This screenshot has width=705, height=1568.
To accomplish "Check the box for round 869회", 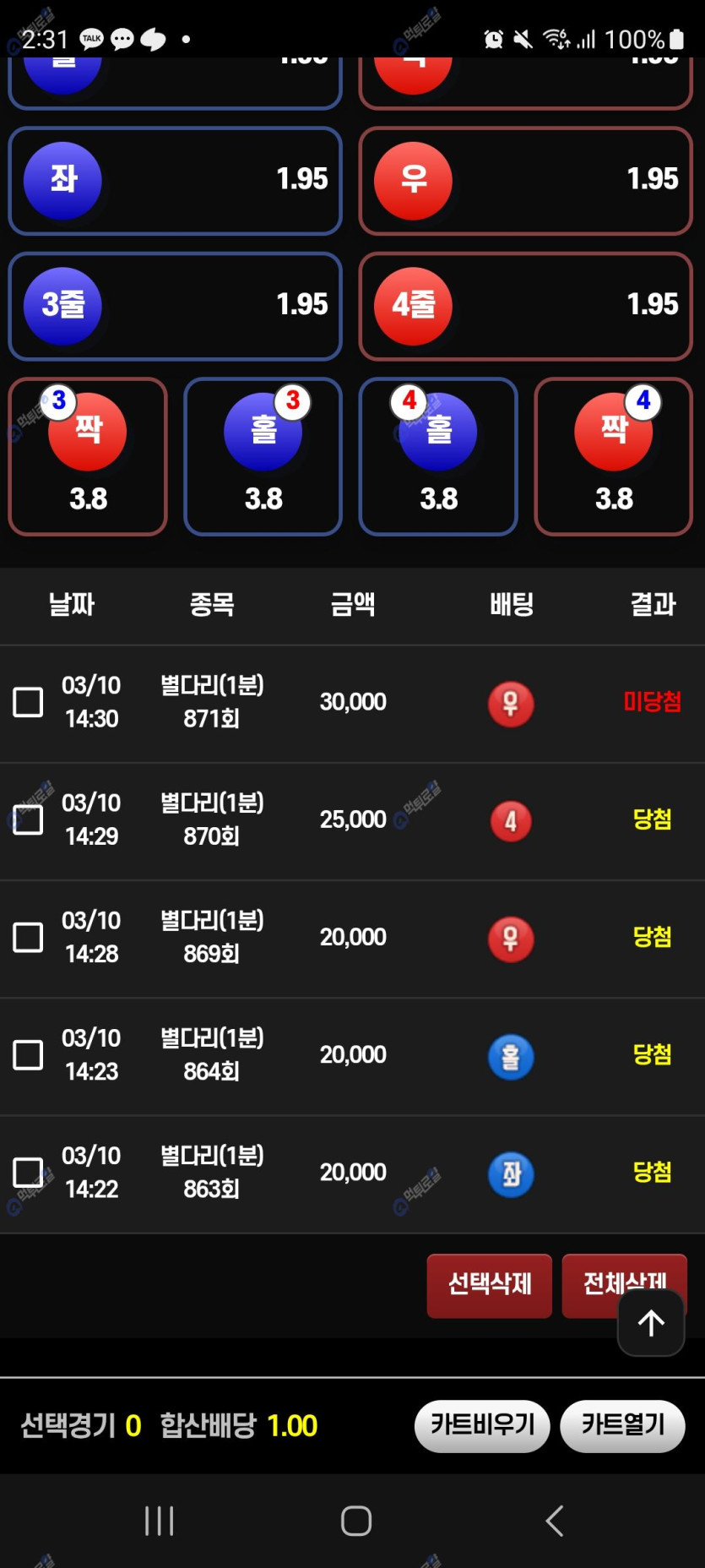I will point(28,937).
